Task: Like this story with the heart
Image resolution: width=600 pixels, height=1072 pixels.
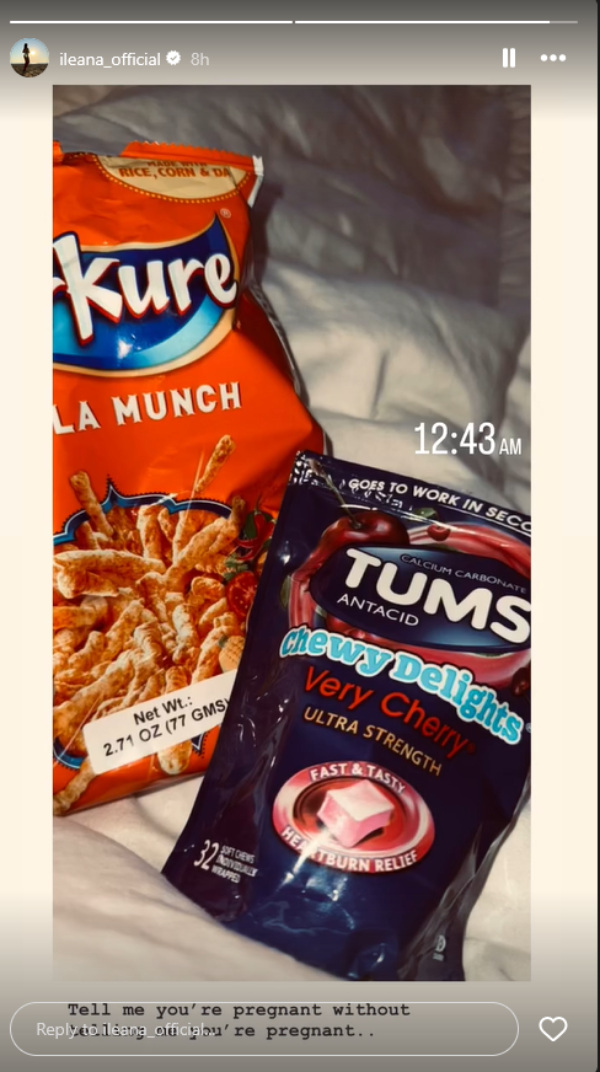Action: tap(553, 1028)
